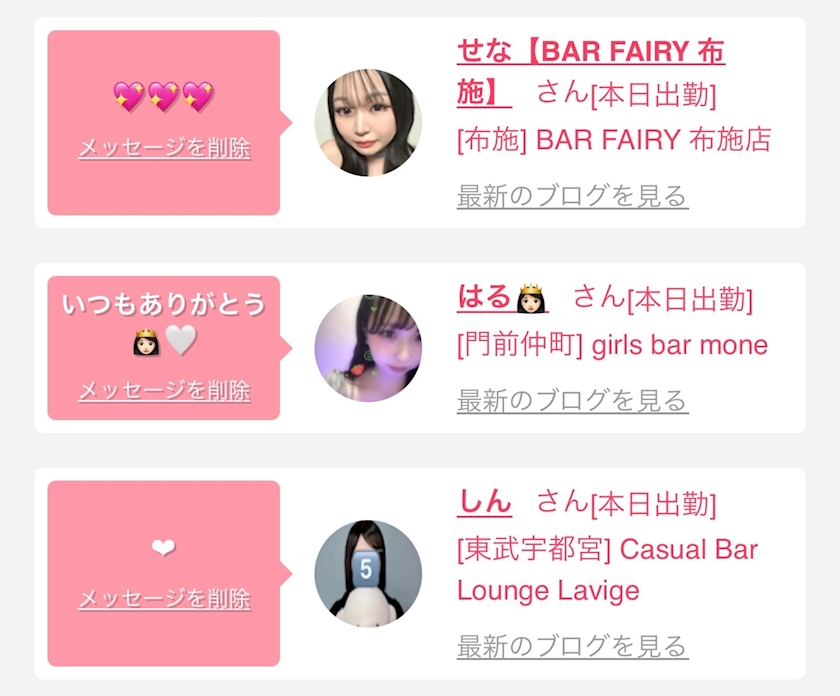View latest blog of しん
Screen dimensions: 840x696
tap(572, 646)
